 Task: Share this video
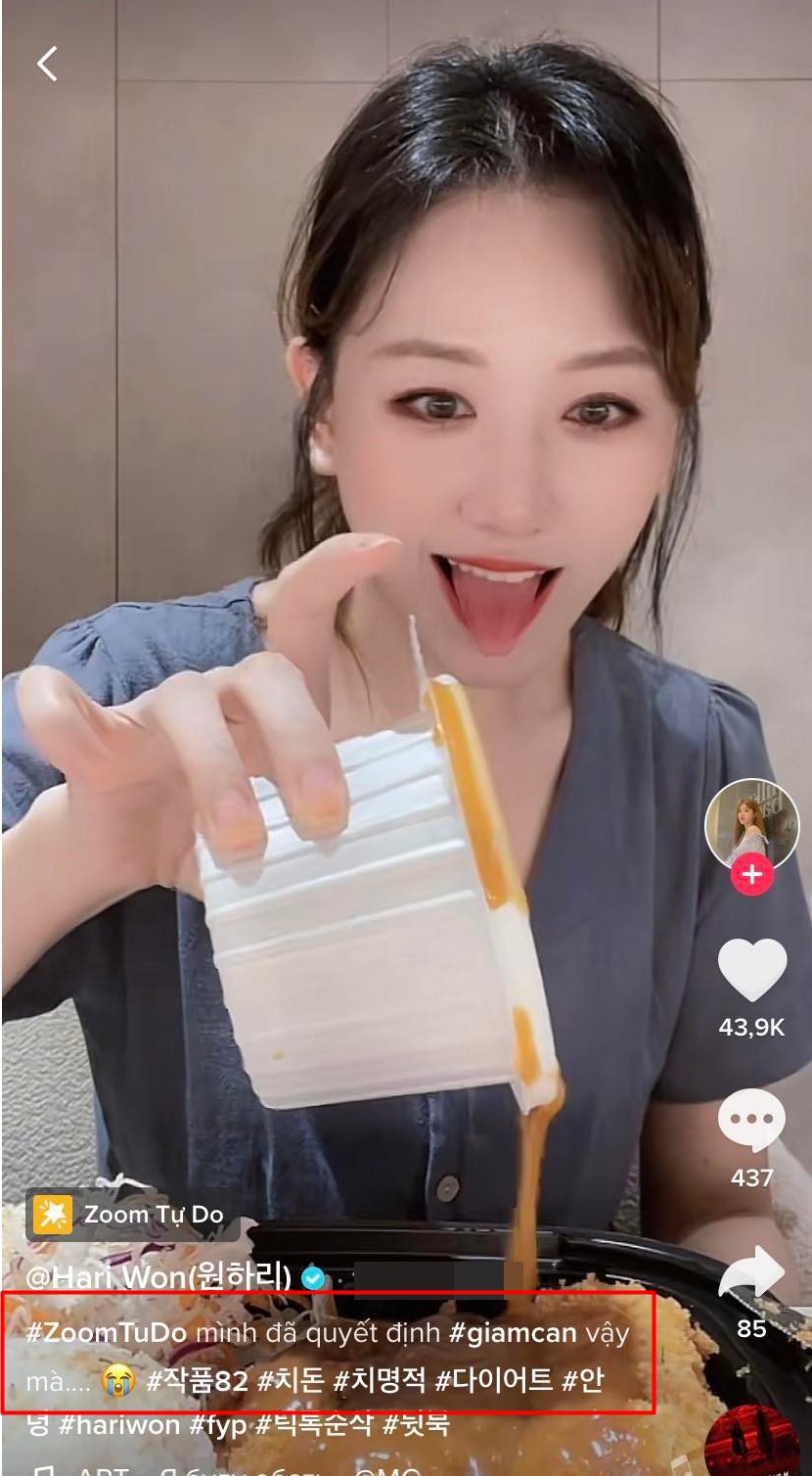point(751,1276)
